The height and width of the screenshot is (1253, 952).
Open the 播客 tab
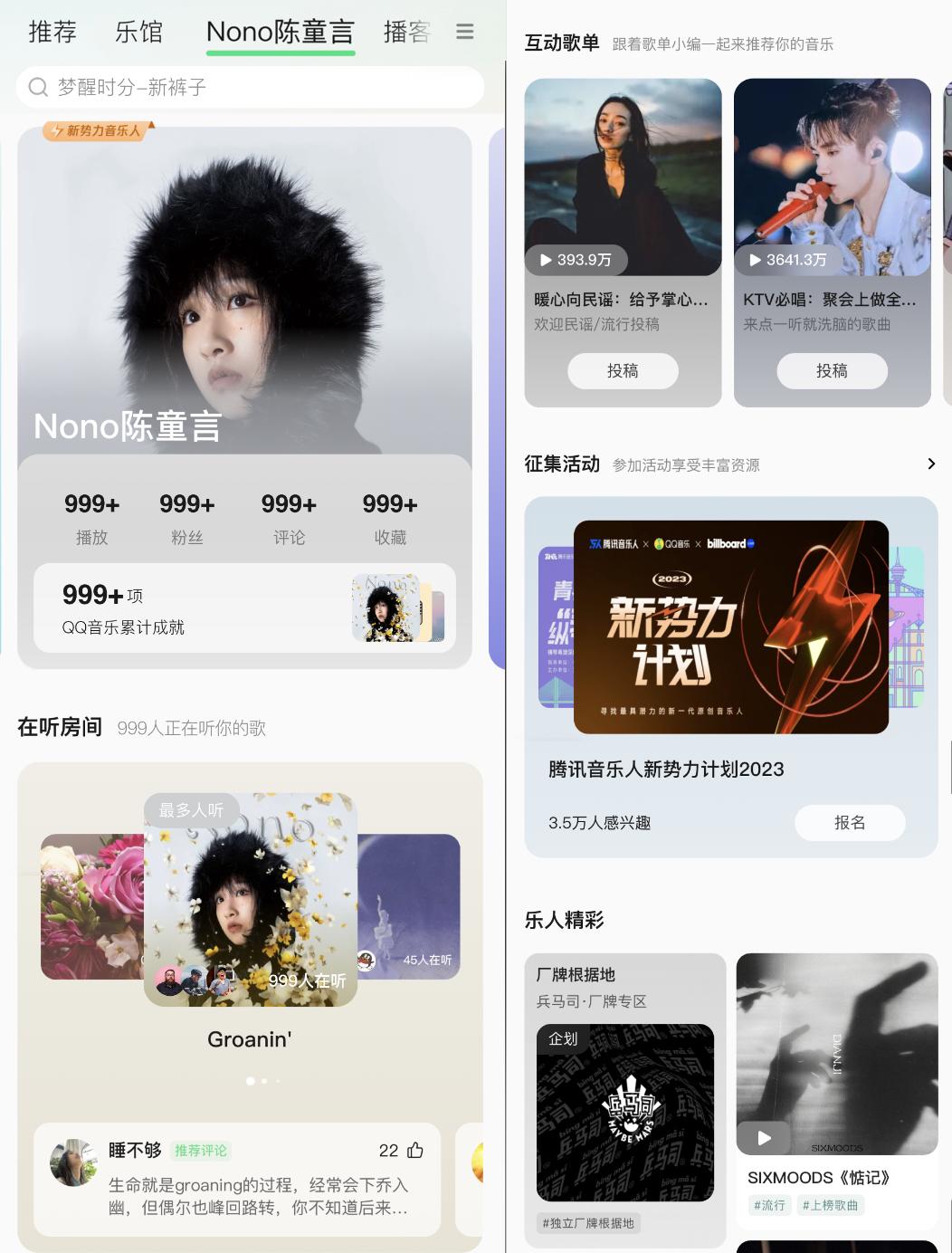[406, 31]
